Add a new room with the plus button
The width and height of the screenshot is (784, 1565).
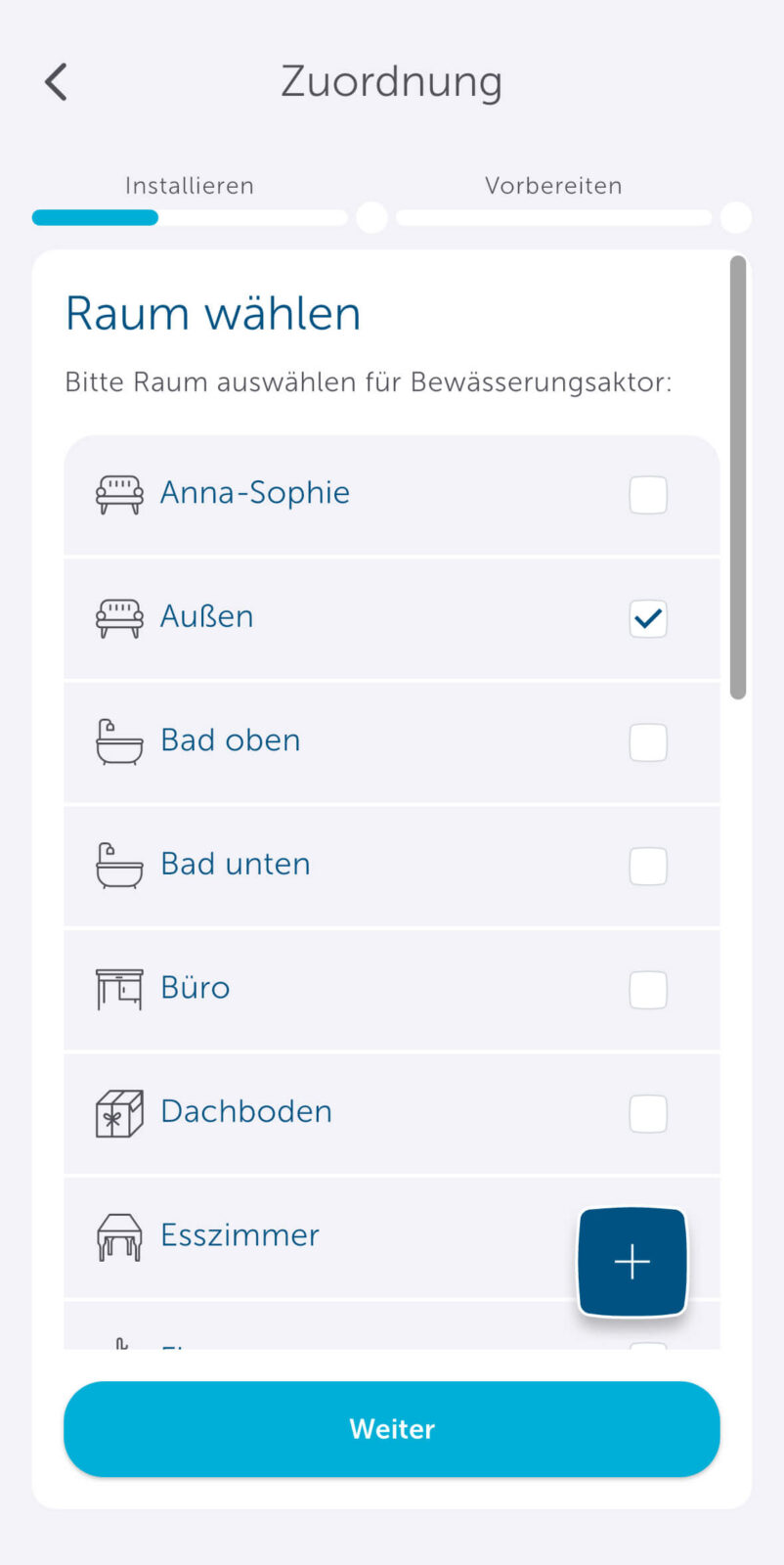(x=632, y=1262)
